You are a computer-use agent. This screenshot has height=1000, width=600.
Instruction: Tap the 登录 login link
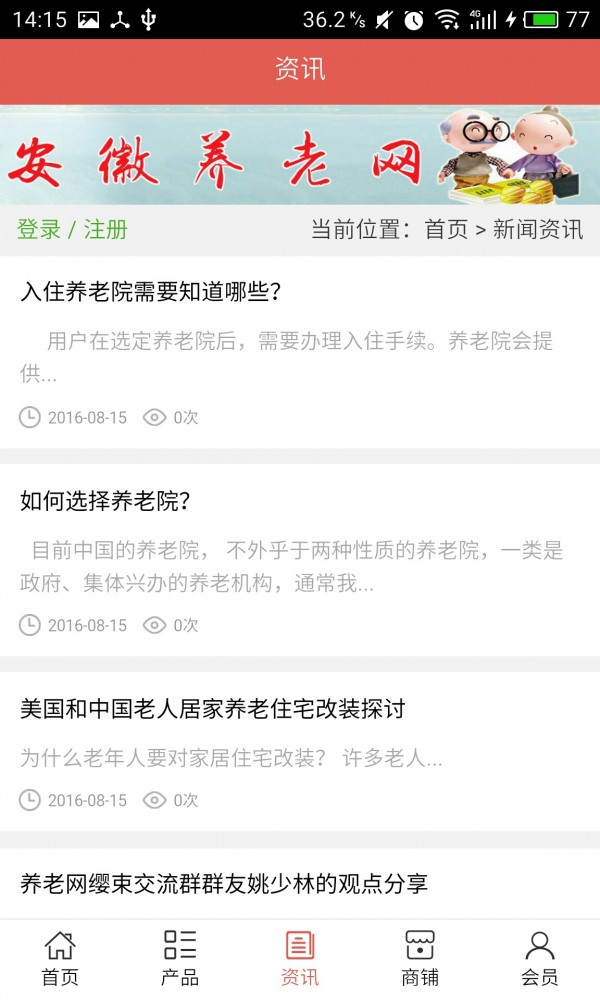pos(39,229)
